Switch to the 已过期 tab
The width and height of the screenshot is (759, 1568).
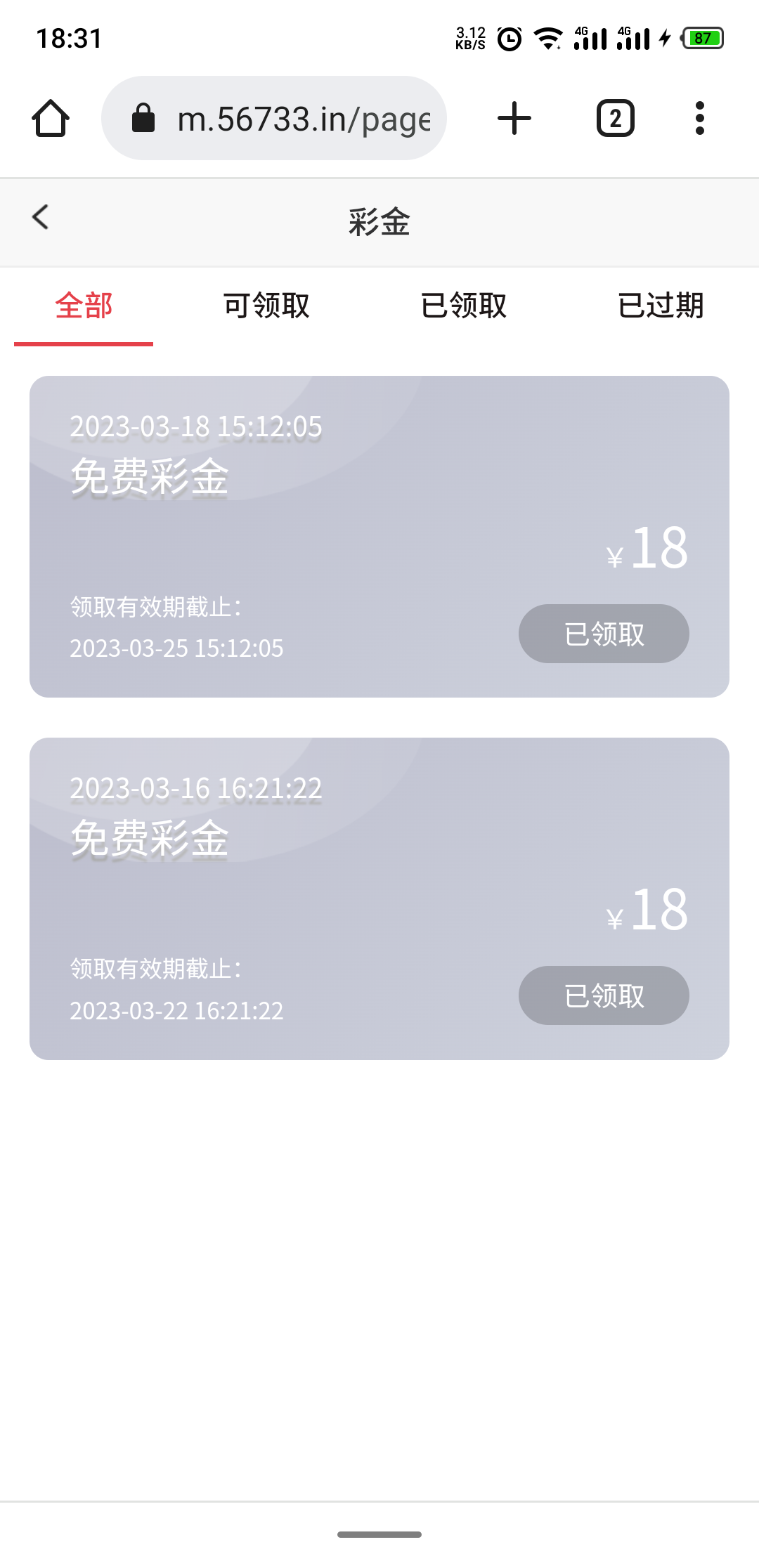coord(661,306)
